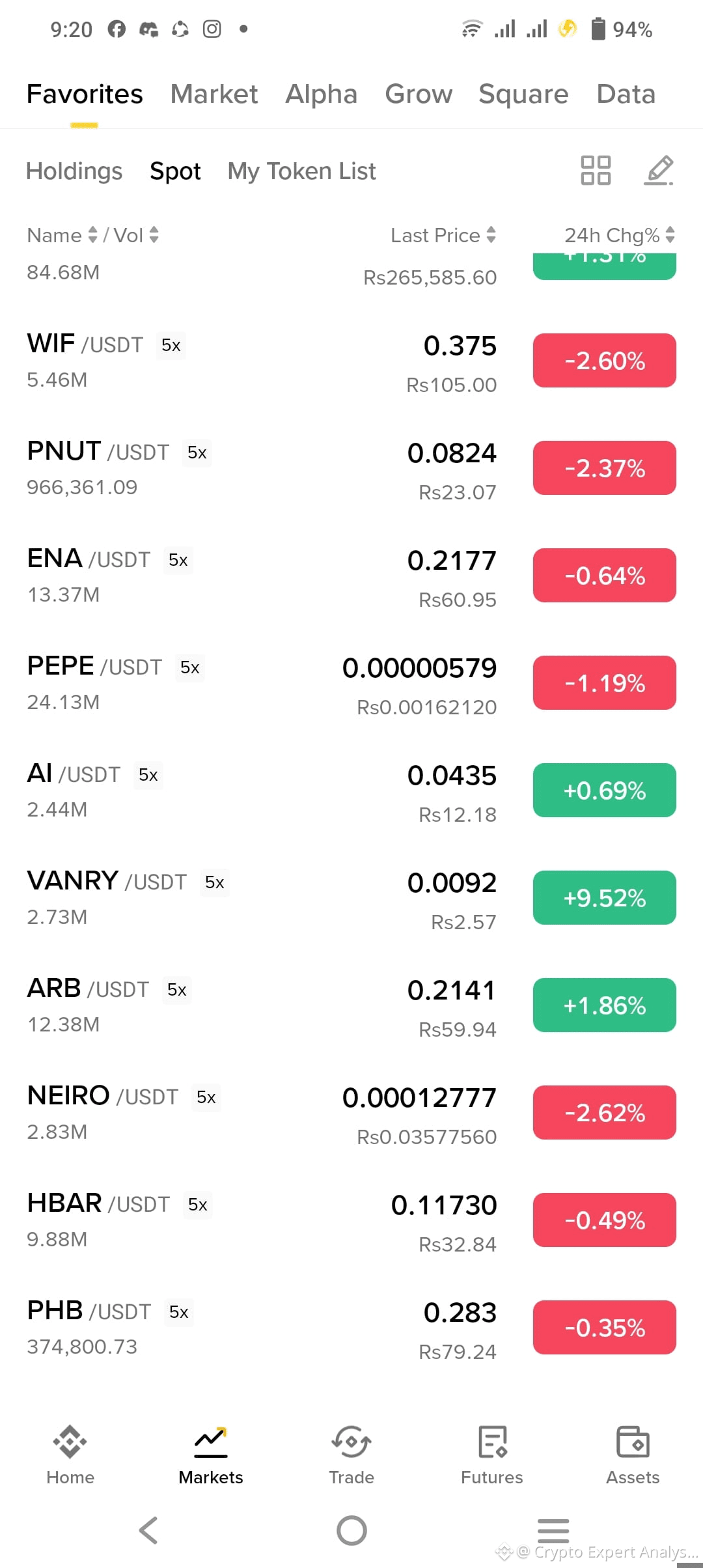Open My Token List
703x1568 pixels.
(x=301, y=171)
